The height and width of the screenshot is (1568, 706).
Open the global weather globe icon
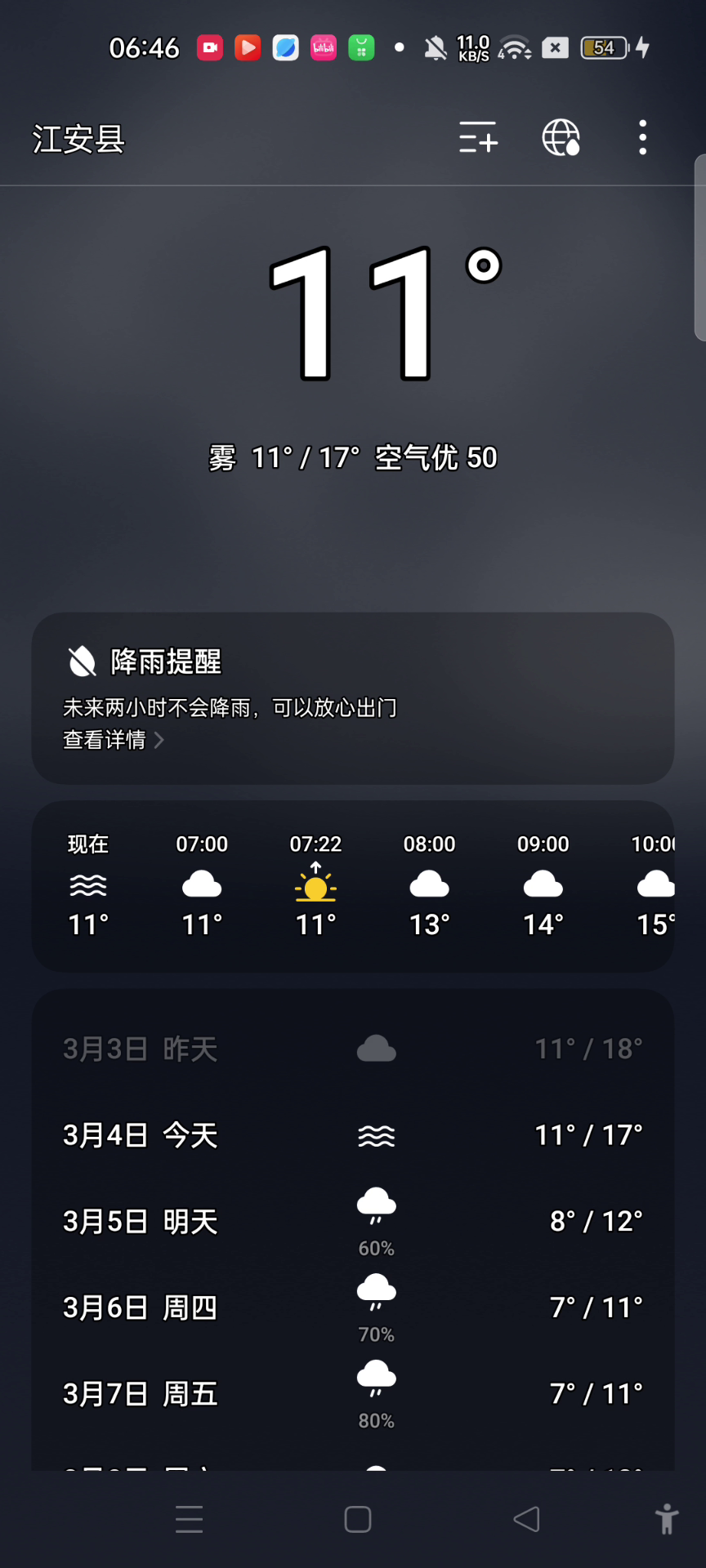click(561, 137)
